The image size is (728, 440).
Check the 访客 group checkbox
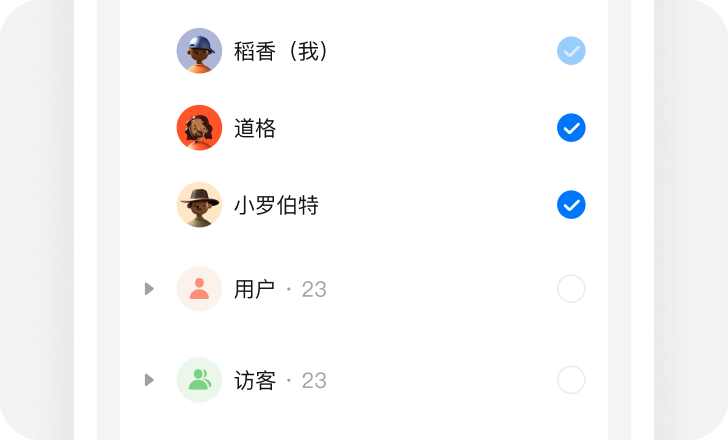571,380
